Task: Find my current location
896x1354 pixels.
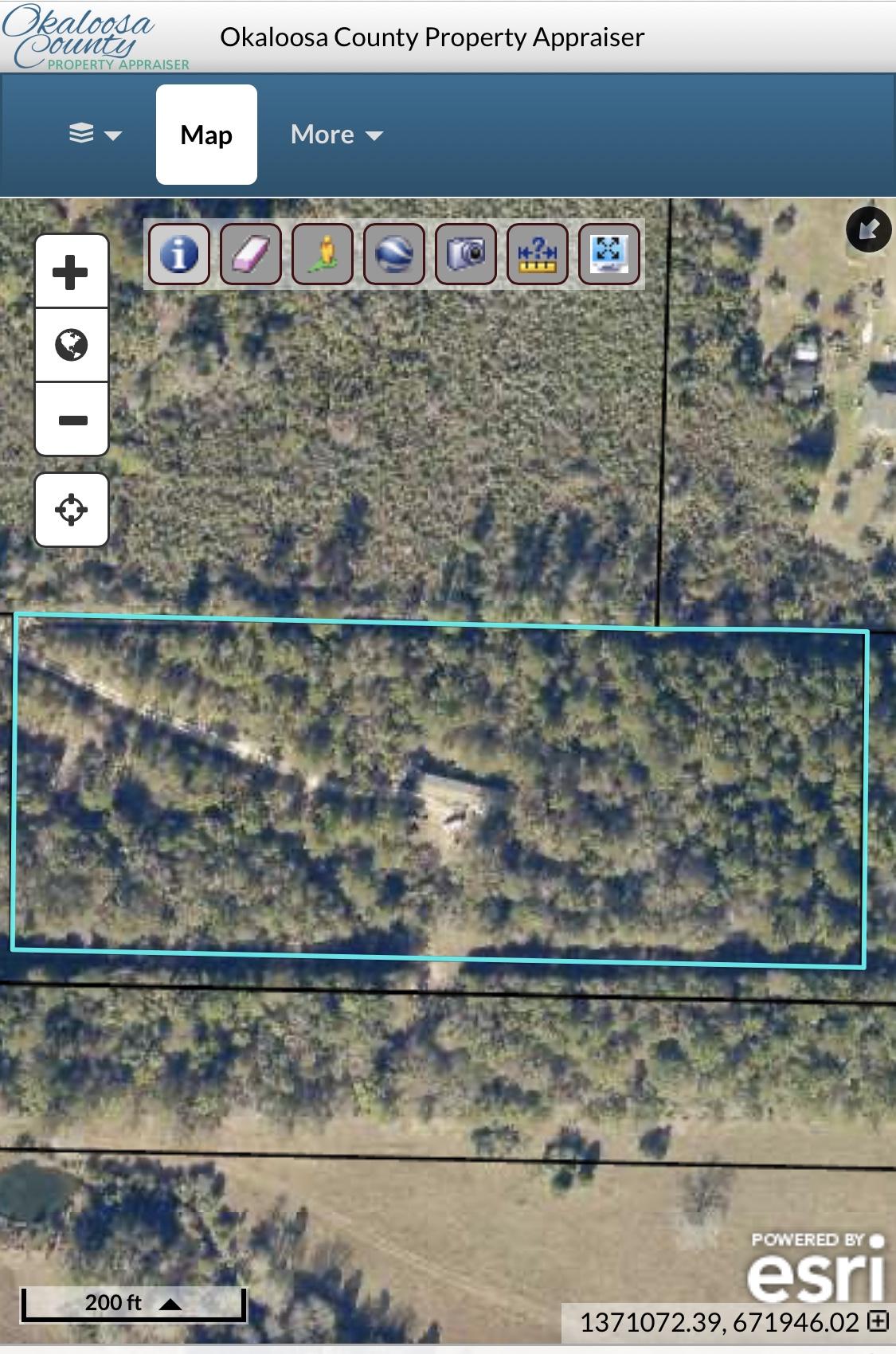Action: tap(71, 510)
